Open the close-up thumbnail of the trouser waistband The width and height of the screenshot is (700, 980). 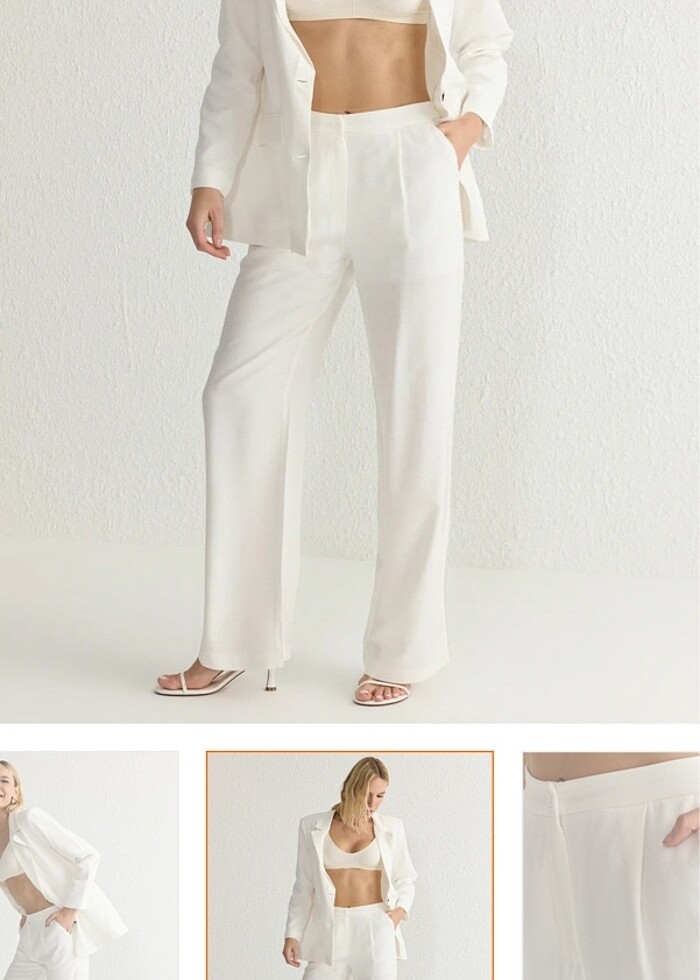[x=611, y=865]
